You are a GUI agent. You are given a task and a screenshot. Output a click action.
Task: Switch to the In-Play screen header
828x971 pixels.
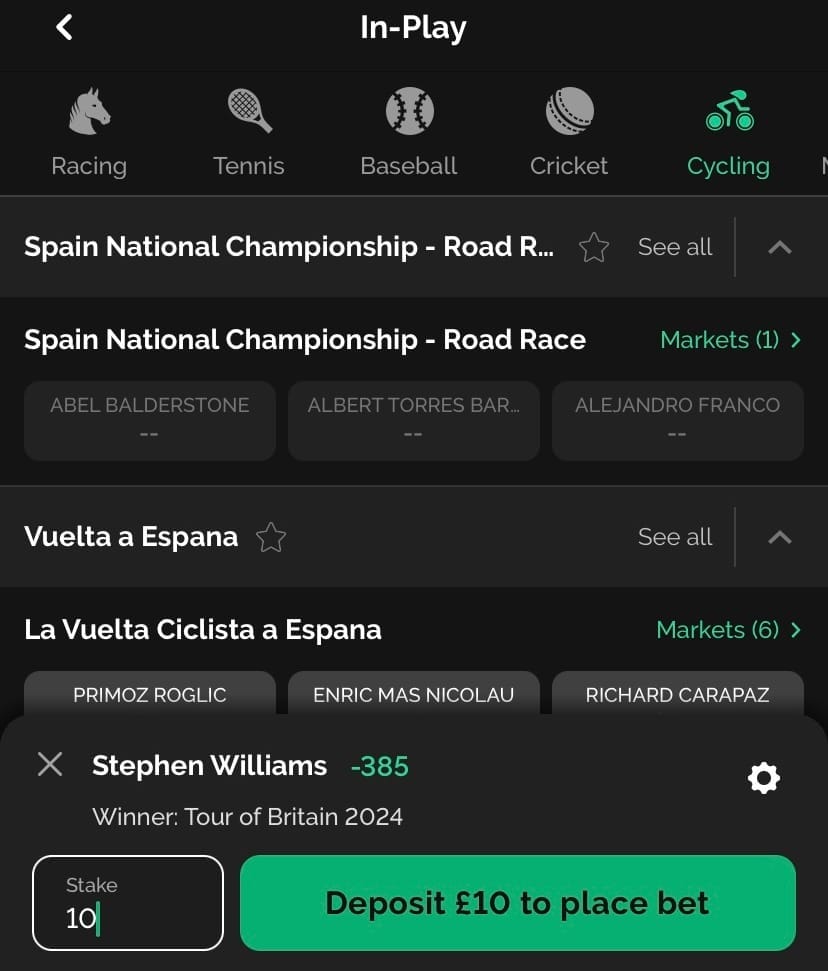click(x=413, y=27)
